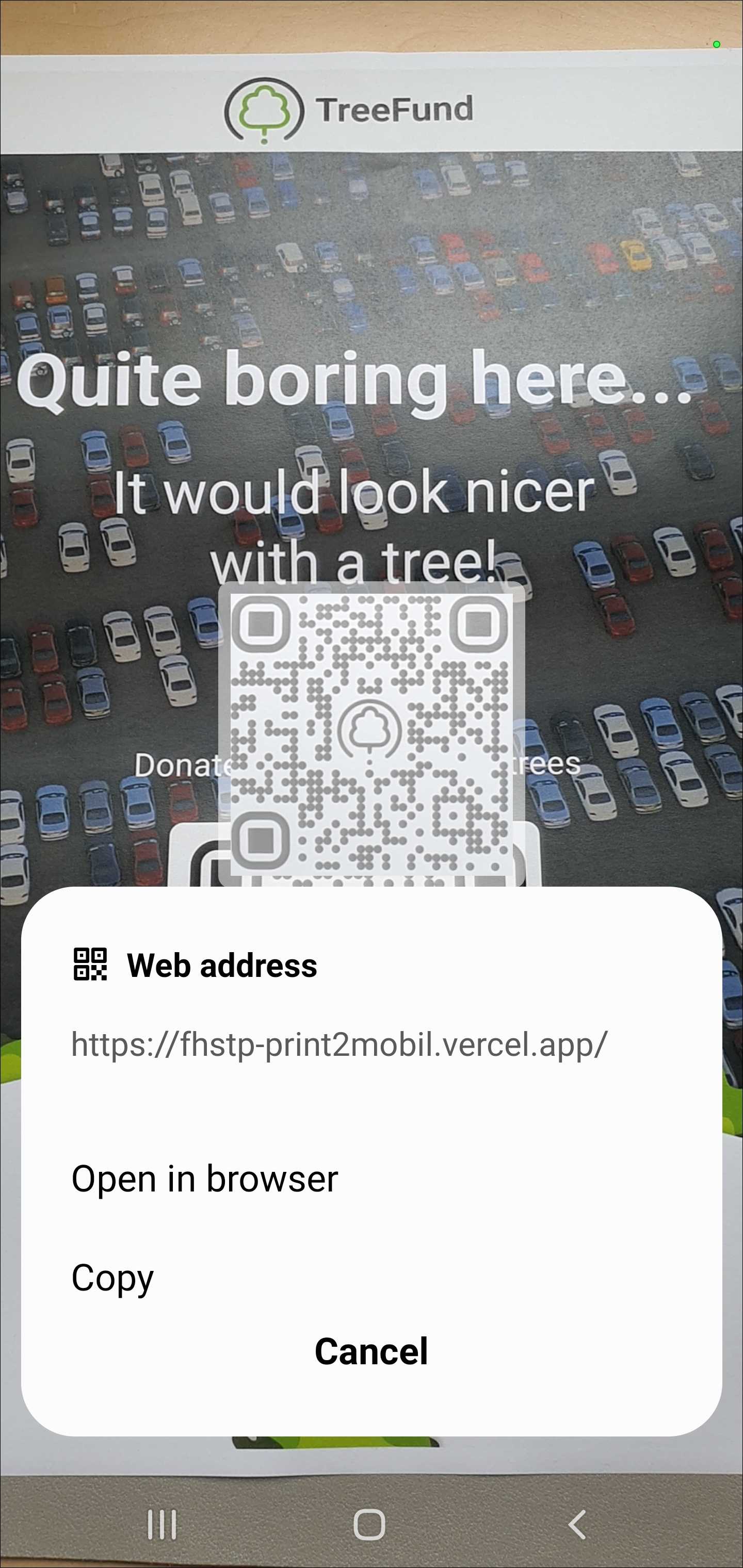Go to the home screen
The image size is (743, 1568).
(x=369, y=1525)
